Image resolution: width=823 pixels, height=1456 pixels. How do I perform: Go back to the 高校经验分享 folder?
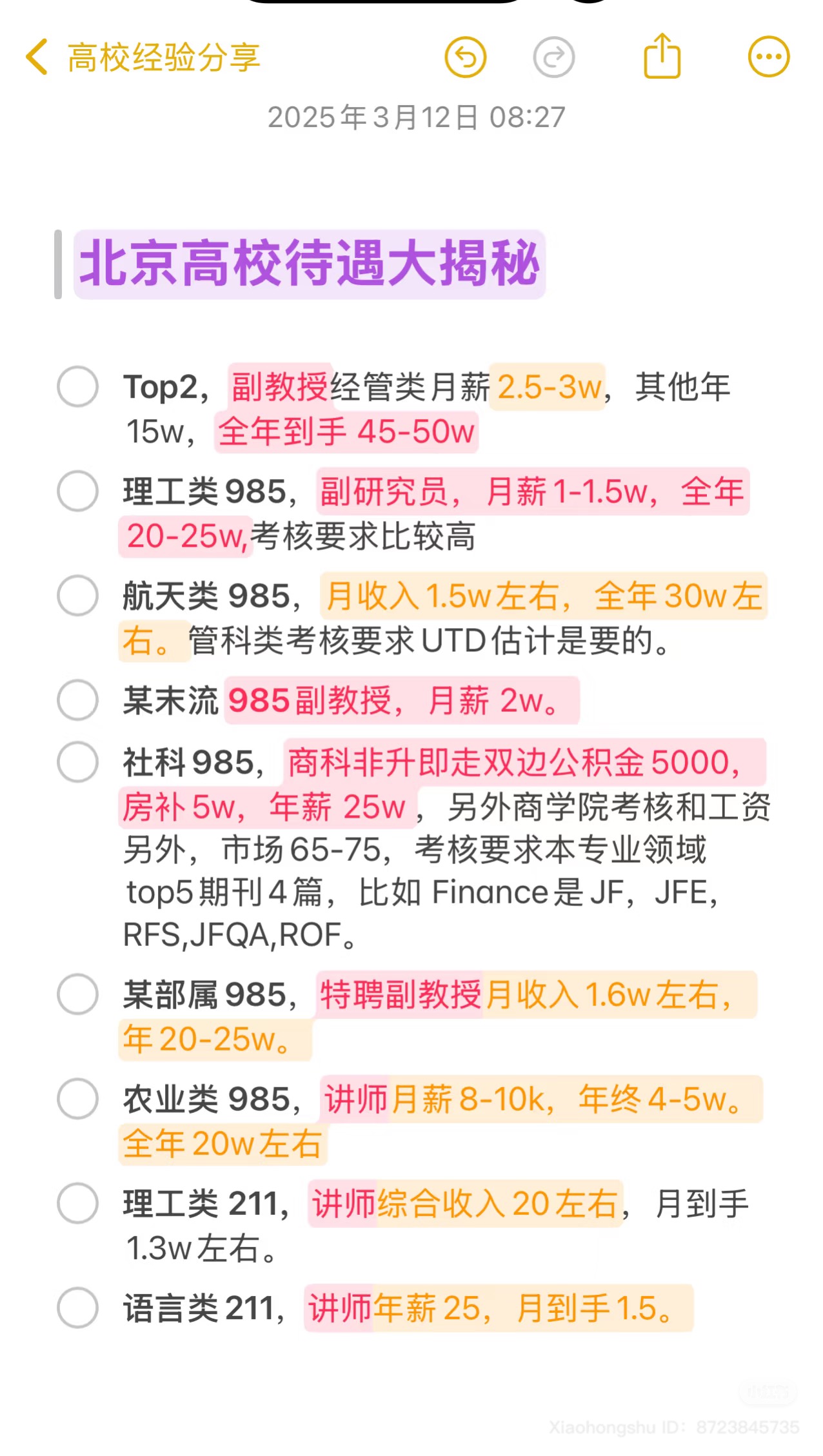(142, 57)
